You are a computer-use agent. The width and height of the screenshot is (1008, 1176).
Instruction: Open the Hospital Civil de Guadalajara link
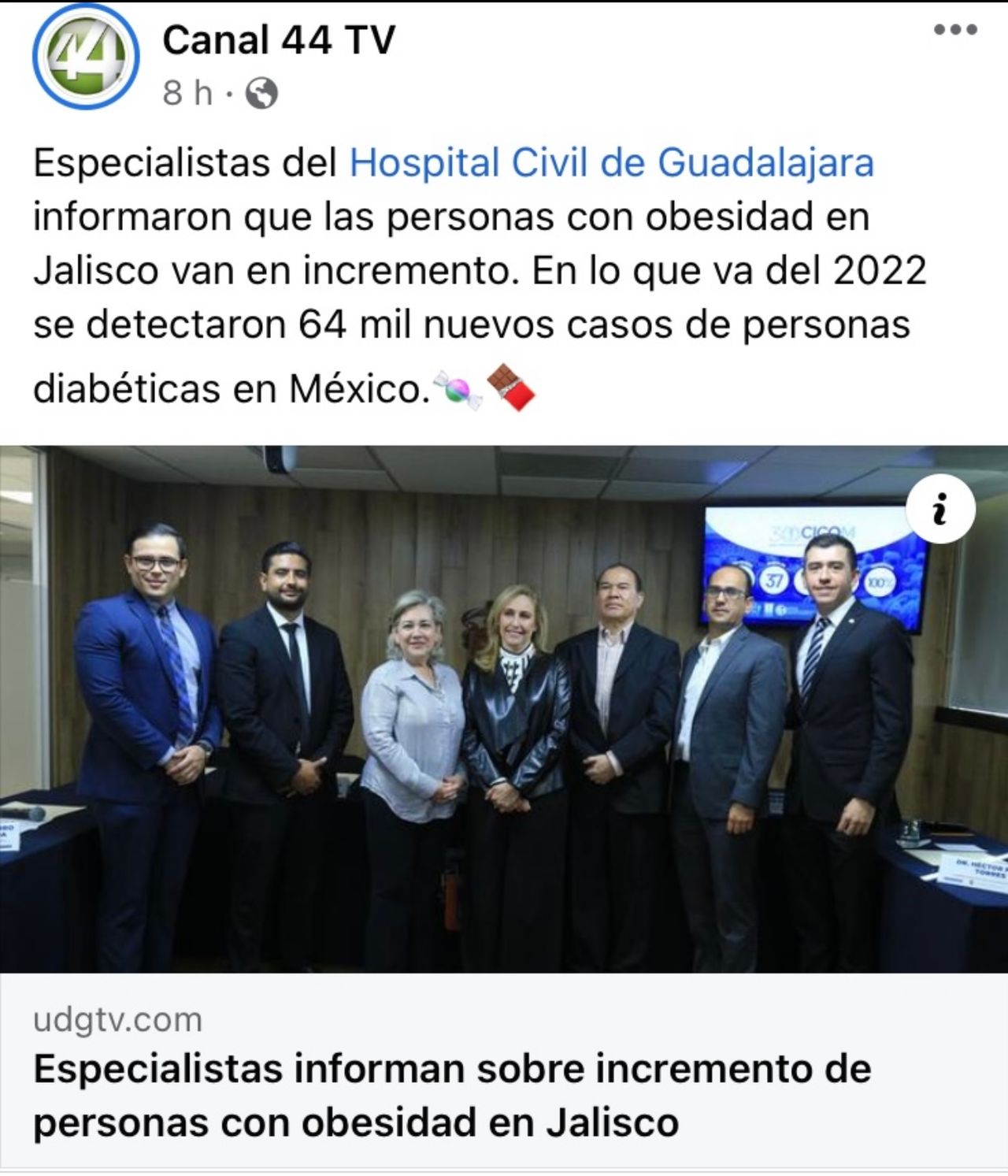611,164
